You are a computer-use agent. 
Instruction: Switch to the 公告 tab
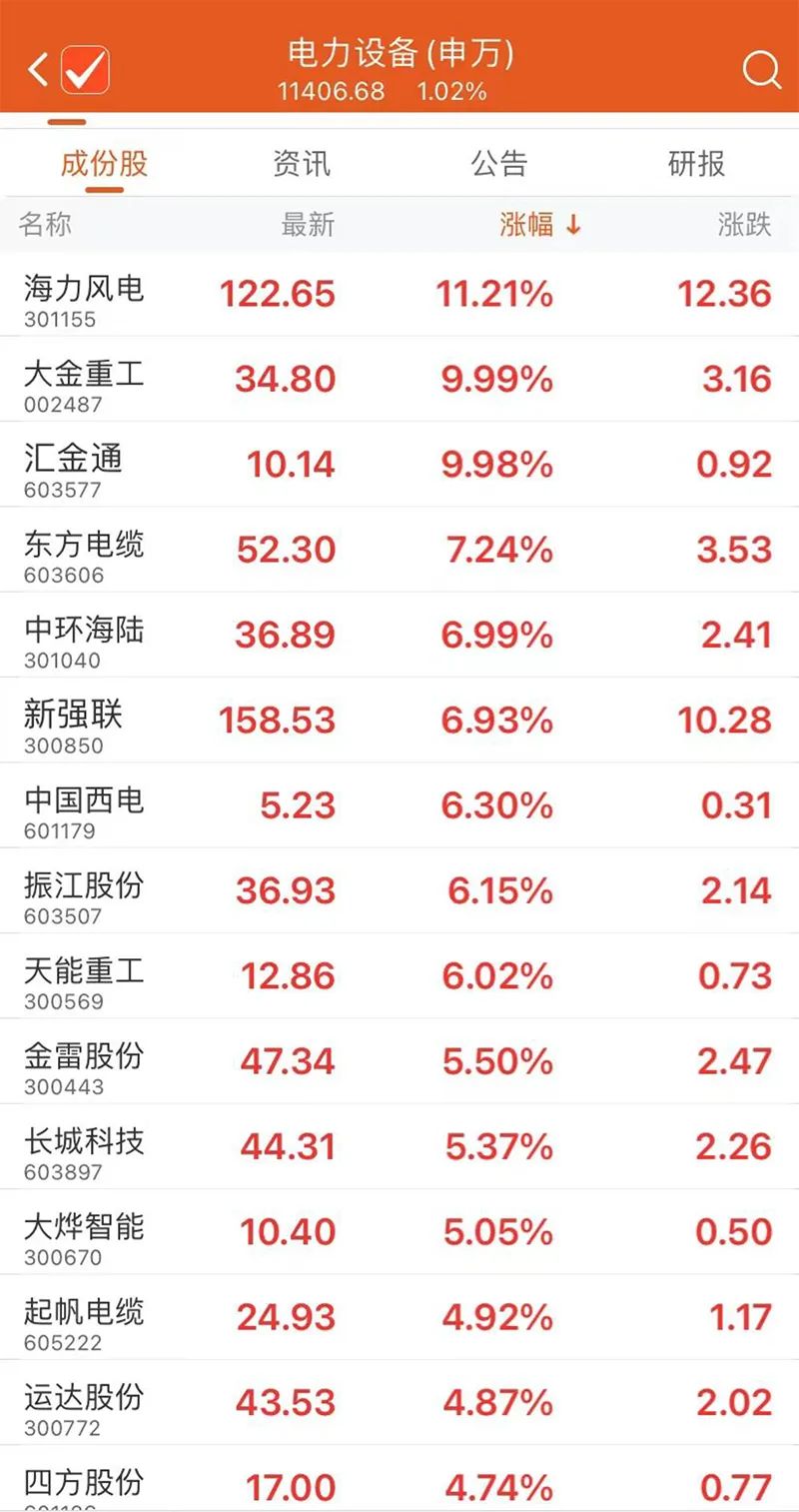click(498, 164)
